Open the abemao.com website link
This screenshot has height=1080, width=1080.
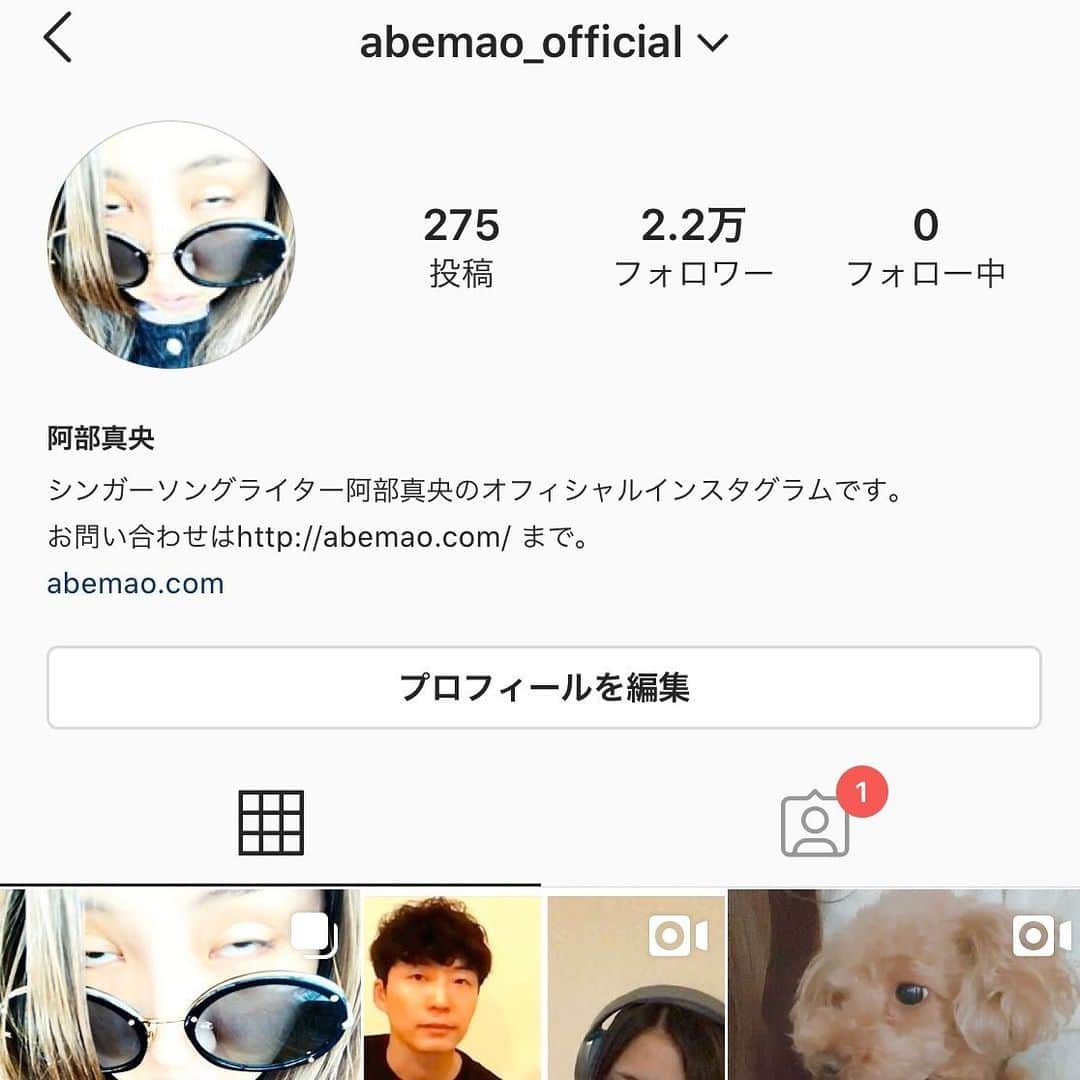(136, 583)
